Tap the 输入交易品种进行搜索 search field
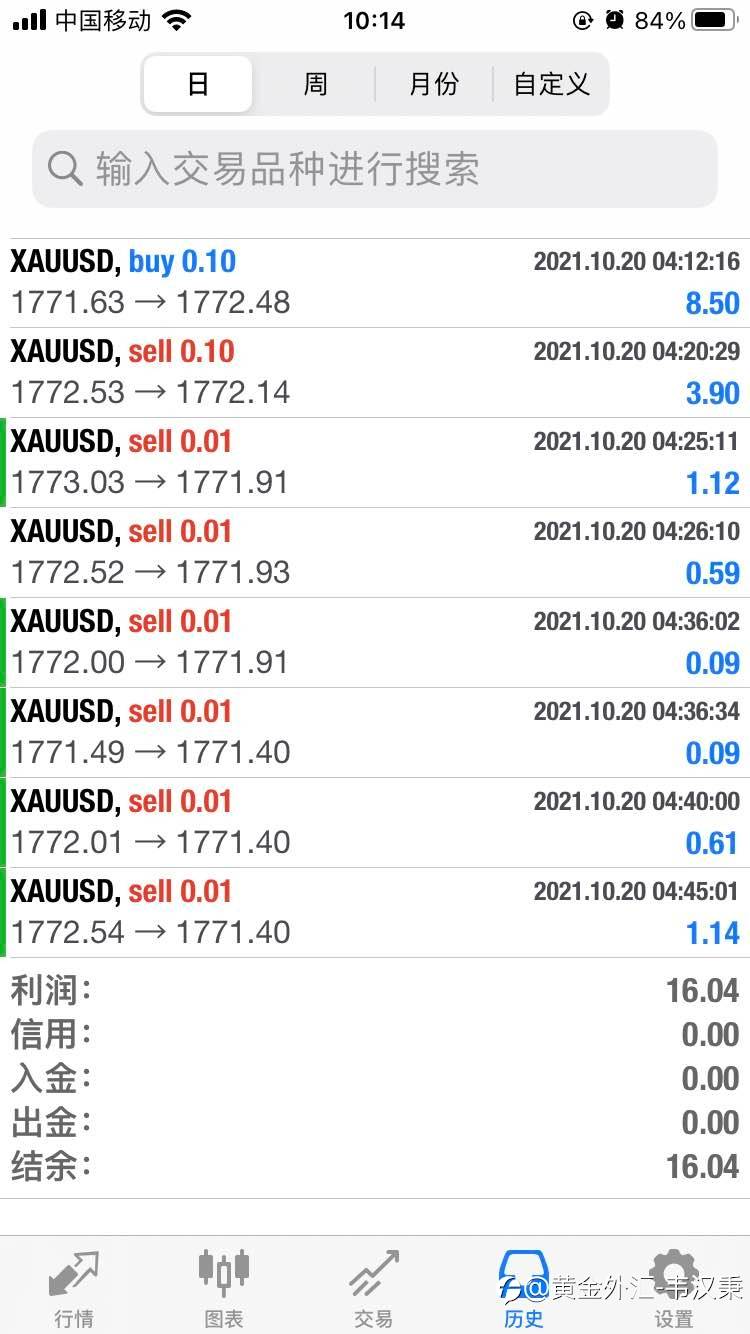The width and height of the screenshot is (750, 1334). point(375,169)
